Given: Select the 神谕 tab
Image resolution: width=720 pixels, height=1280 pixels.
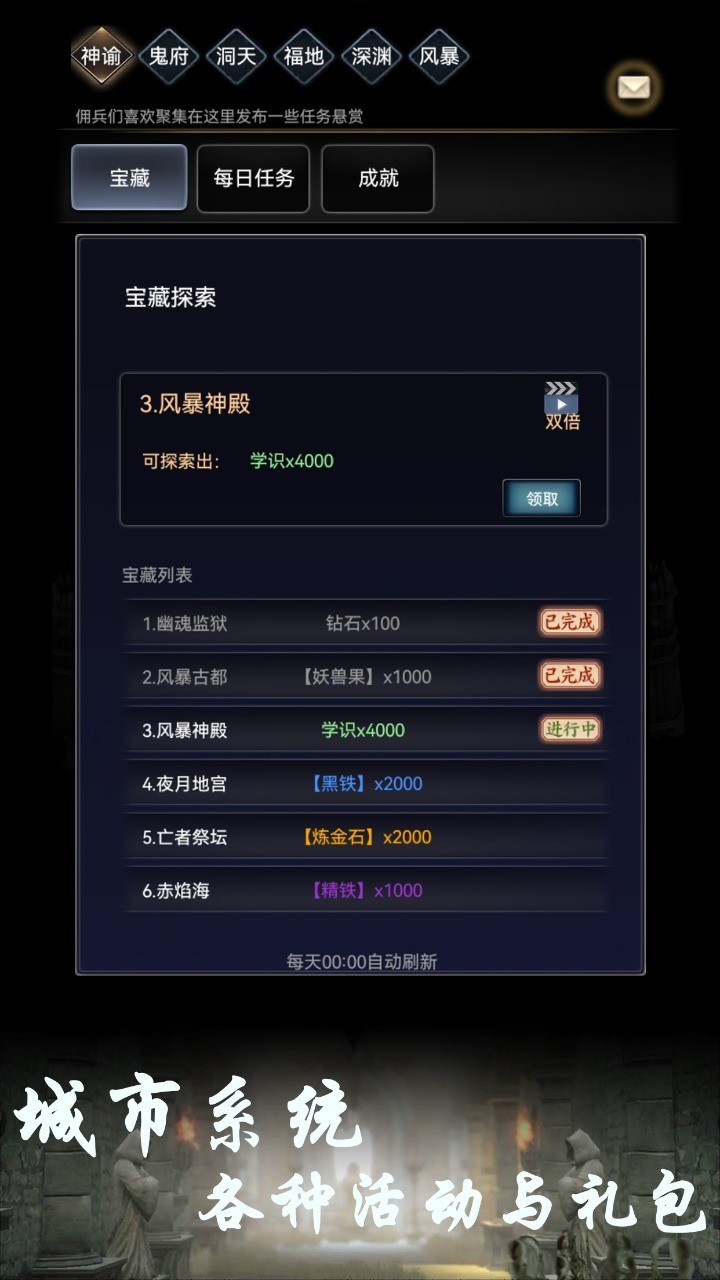Looking at the screenshot, I should point(102,56).
